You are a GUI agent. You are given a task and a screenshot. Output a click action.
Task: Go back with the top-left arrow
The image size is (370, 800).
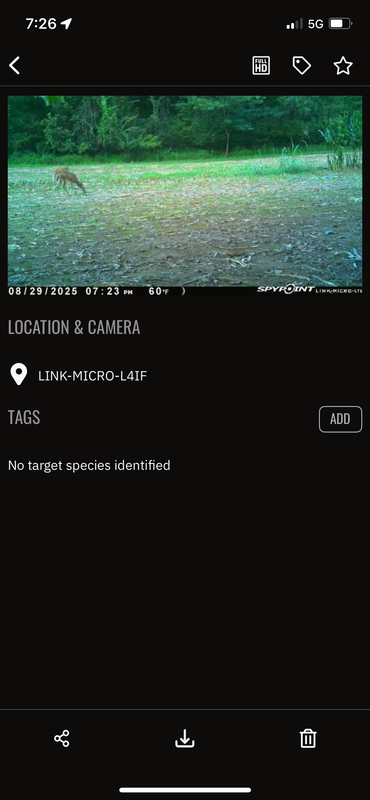point(15,66)
